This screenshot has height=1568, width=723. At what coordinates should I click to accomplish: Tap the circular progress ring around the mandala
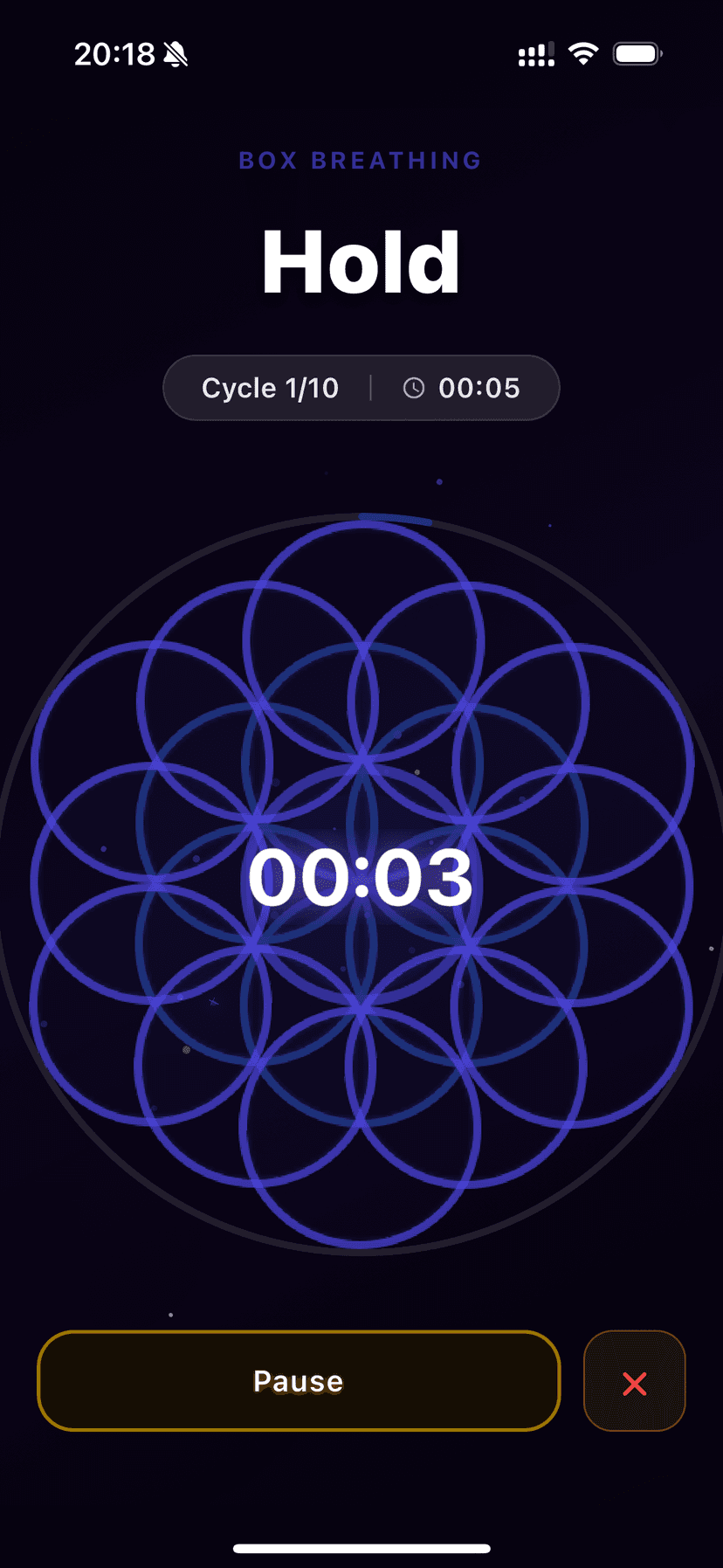pyautogui.click(x=361, y=515)
